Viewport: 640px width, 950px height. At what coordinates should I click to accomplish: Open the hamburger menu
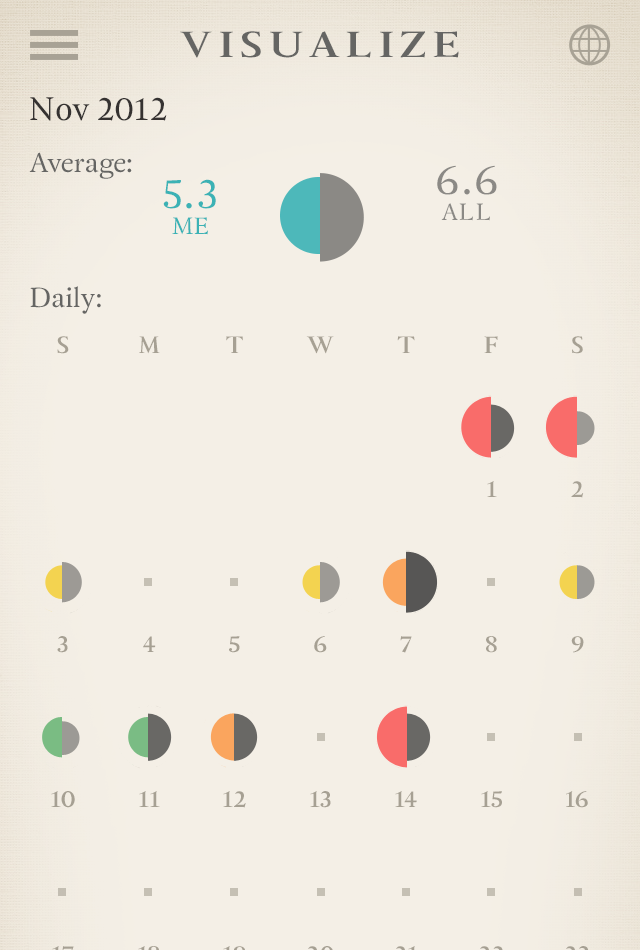click(x=54, y=45)
